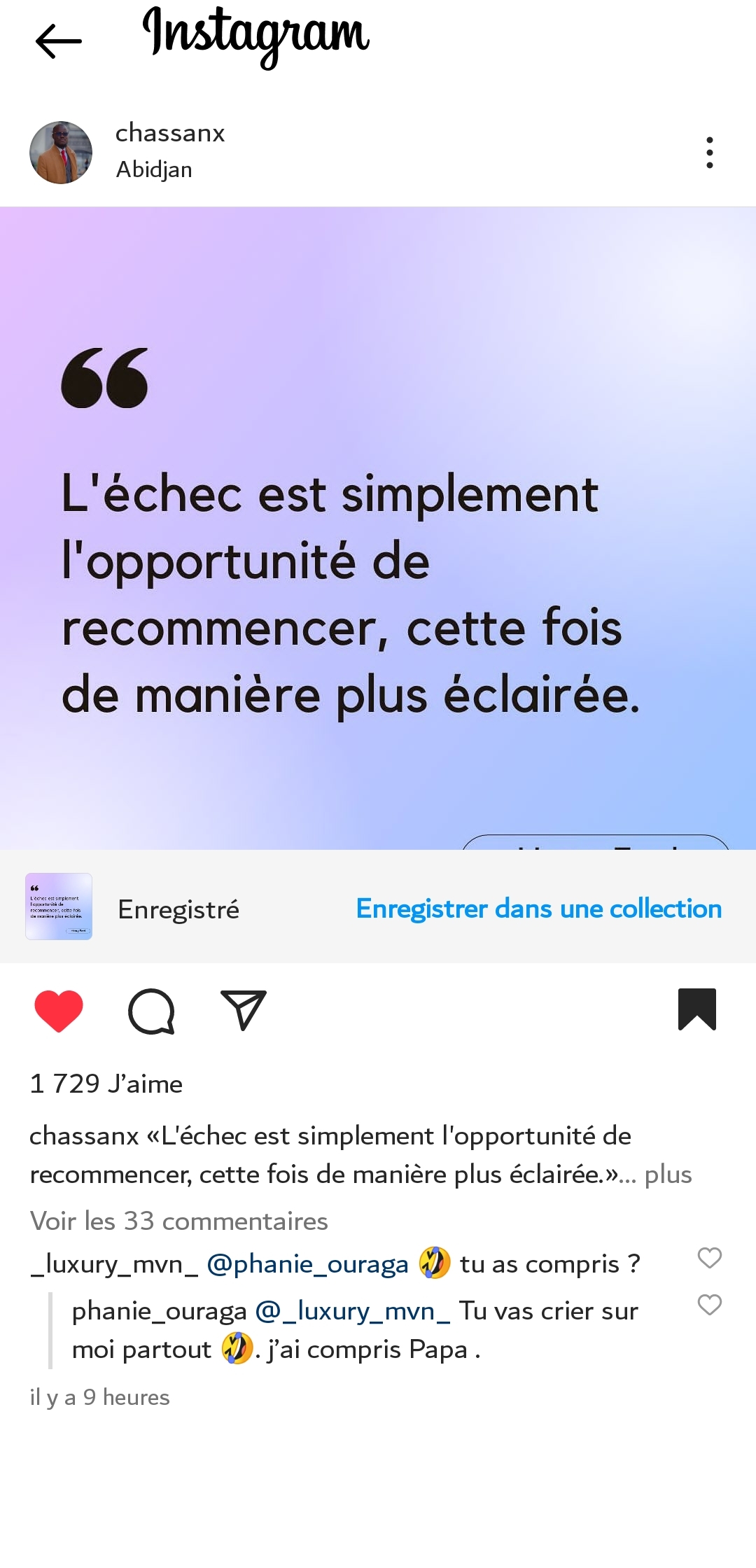Viewport: 756px width, 1568px height.
Task: Remove the bookmark from this post
Action: [x=696, y=1009]
